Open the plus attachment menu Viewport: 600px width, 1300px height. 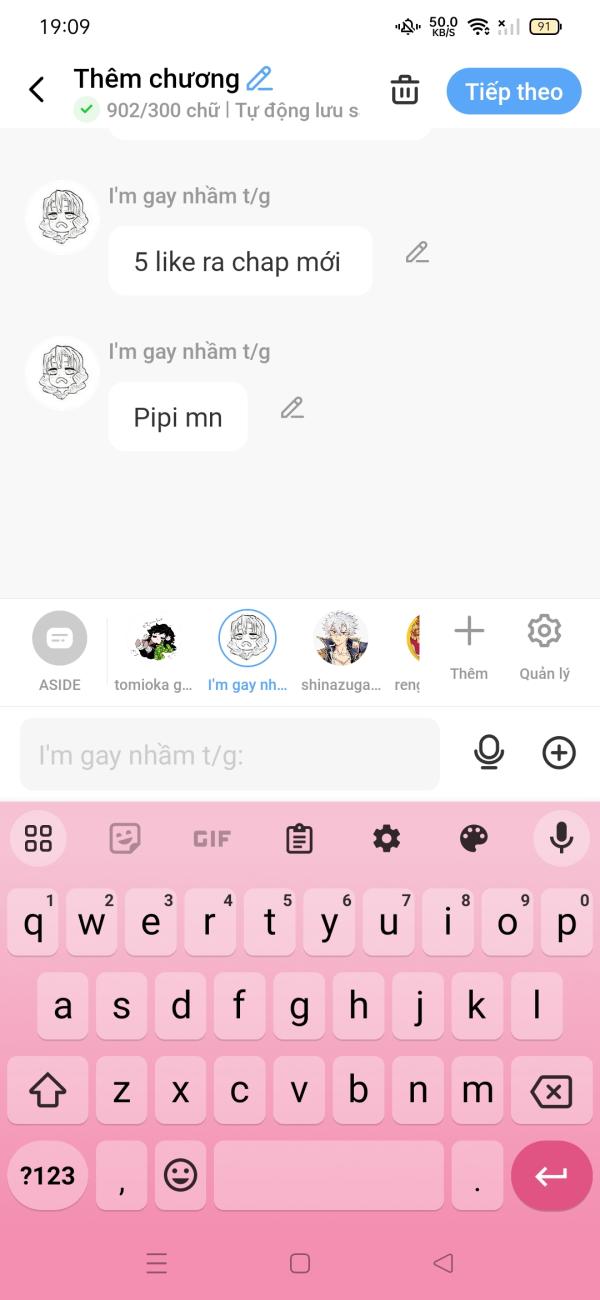[x=559, y=753]
